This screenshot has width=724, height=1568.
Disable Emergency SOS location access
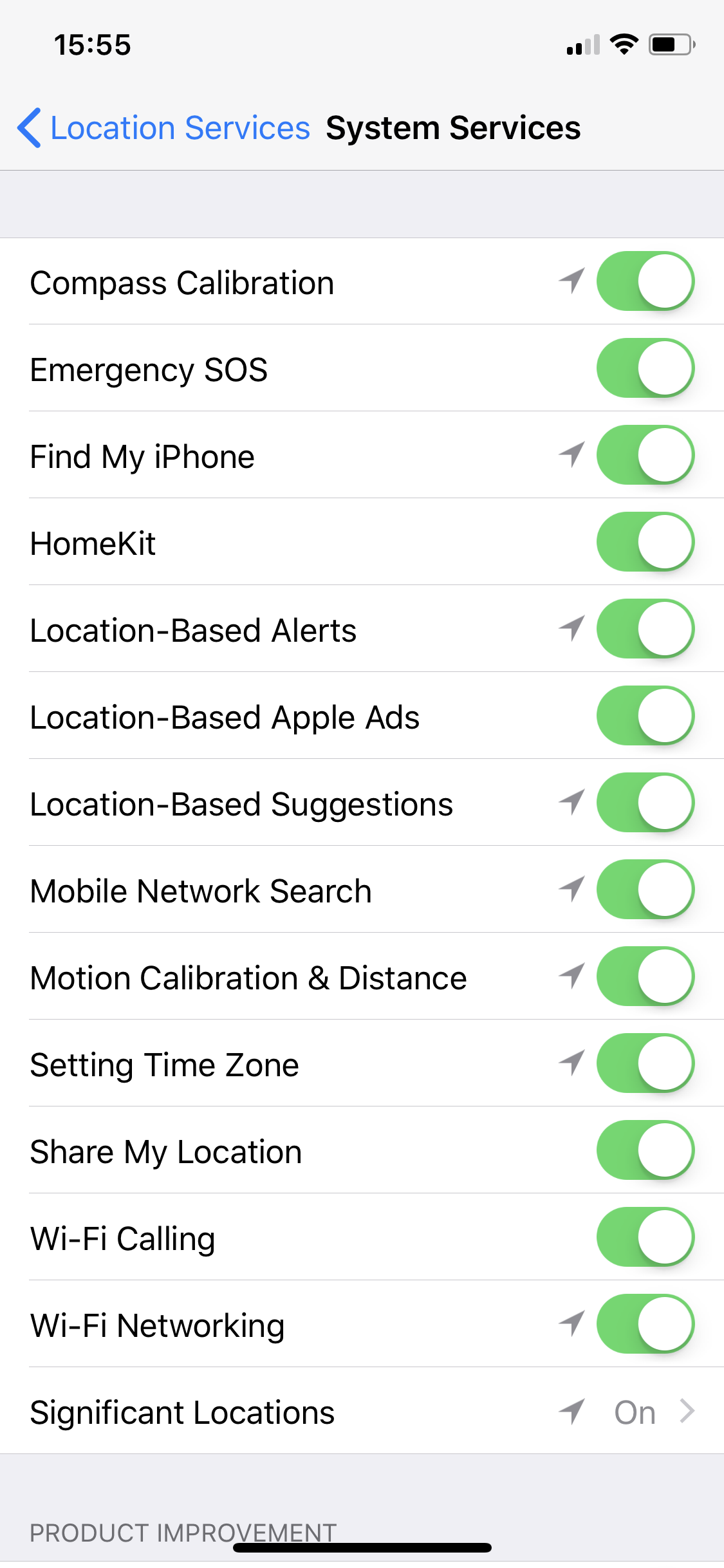click(x=645, y=368)
